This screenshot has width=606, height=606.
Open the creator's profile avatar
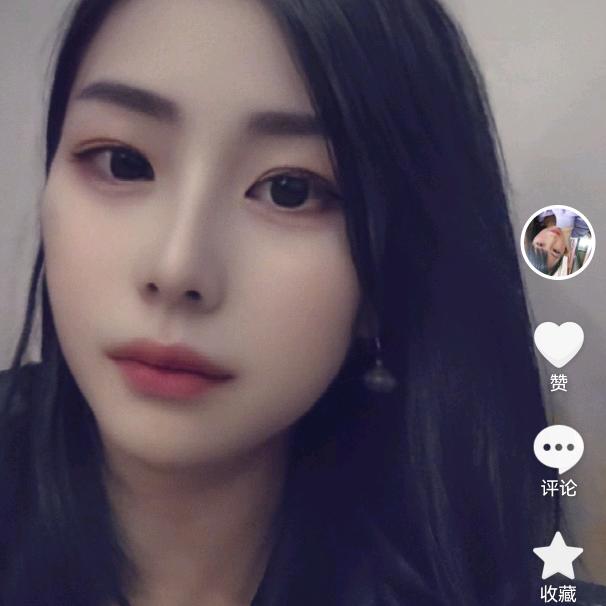(x=558, y=243)
